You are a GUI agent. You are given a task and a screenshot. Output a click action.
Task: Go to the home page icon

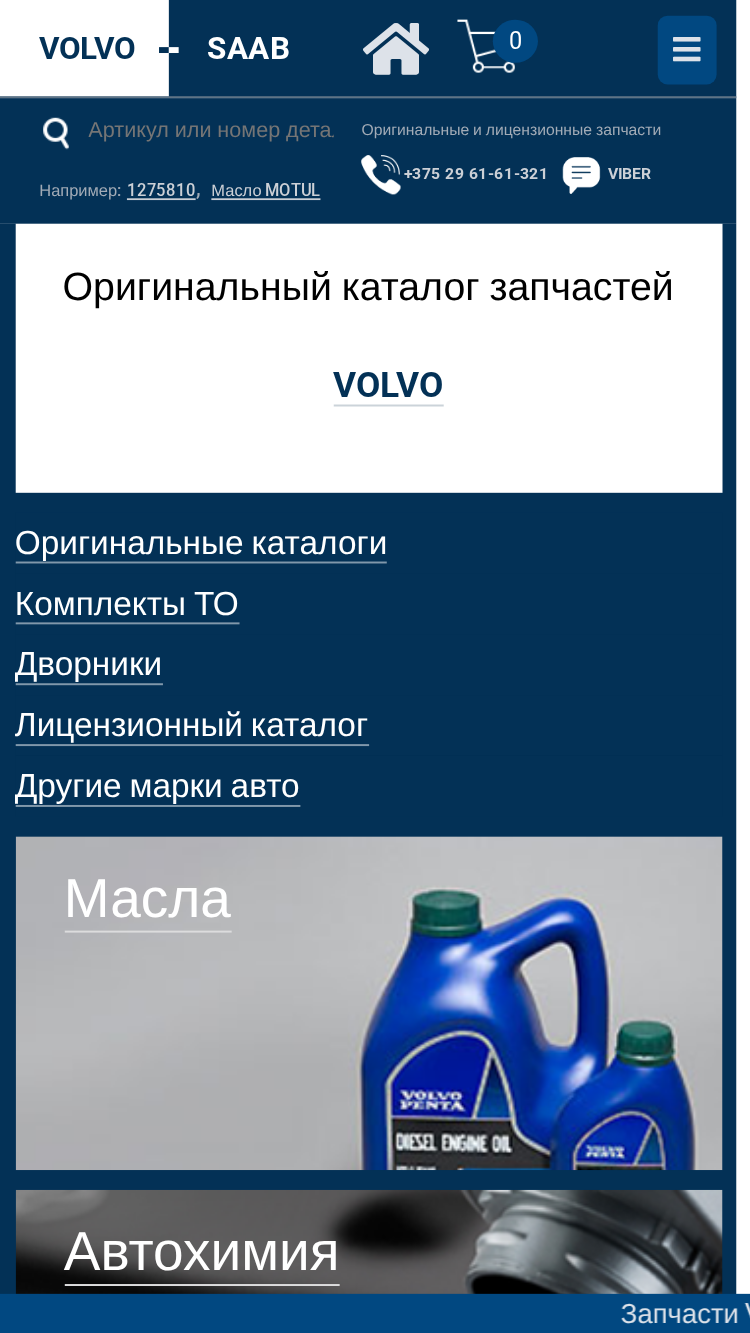point(395,48)
